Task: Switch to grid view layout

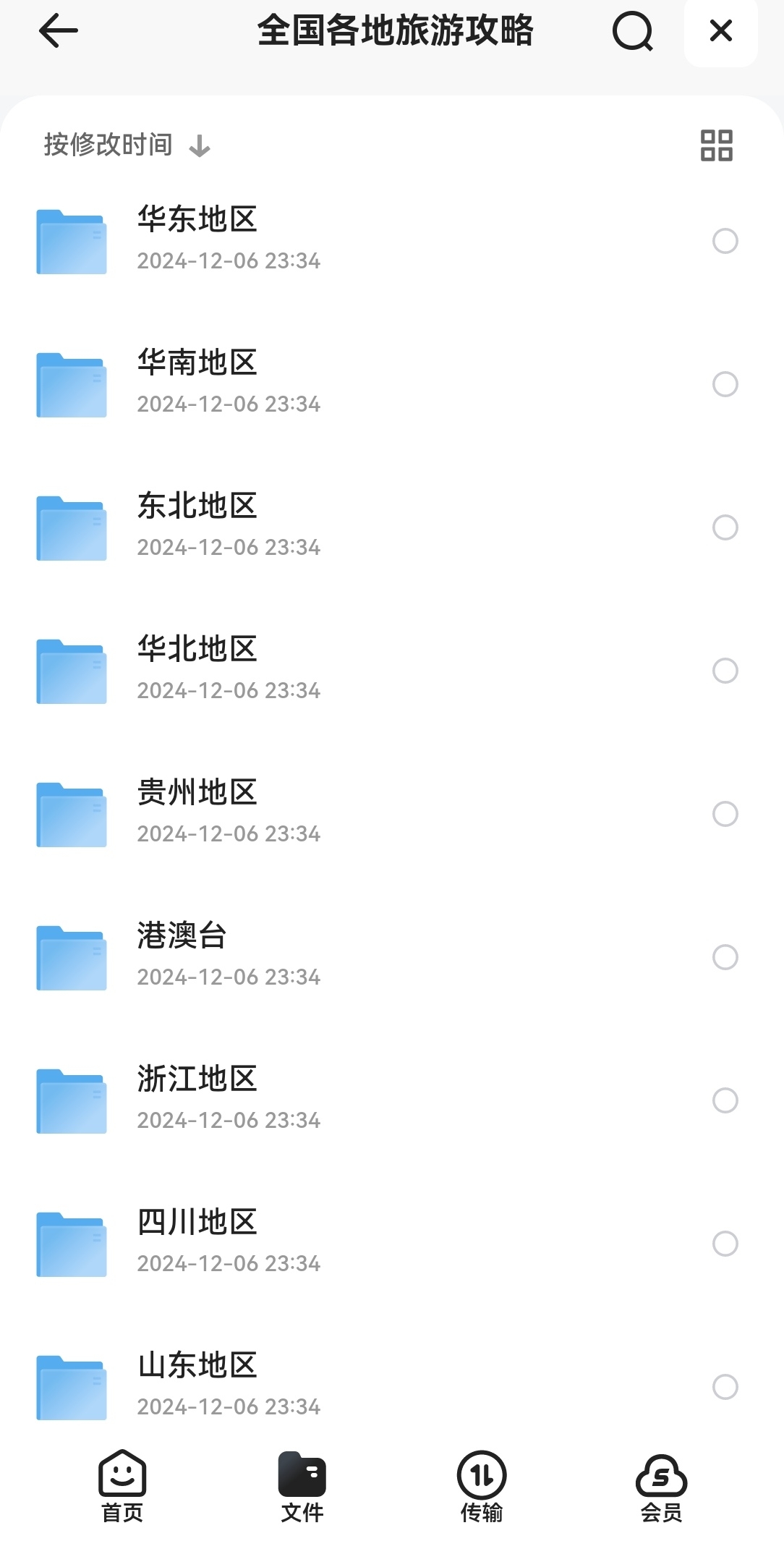Action: [x=716, y=145]
